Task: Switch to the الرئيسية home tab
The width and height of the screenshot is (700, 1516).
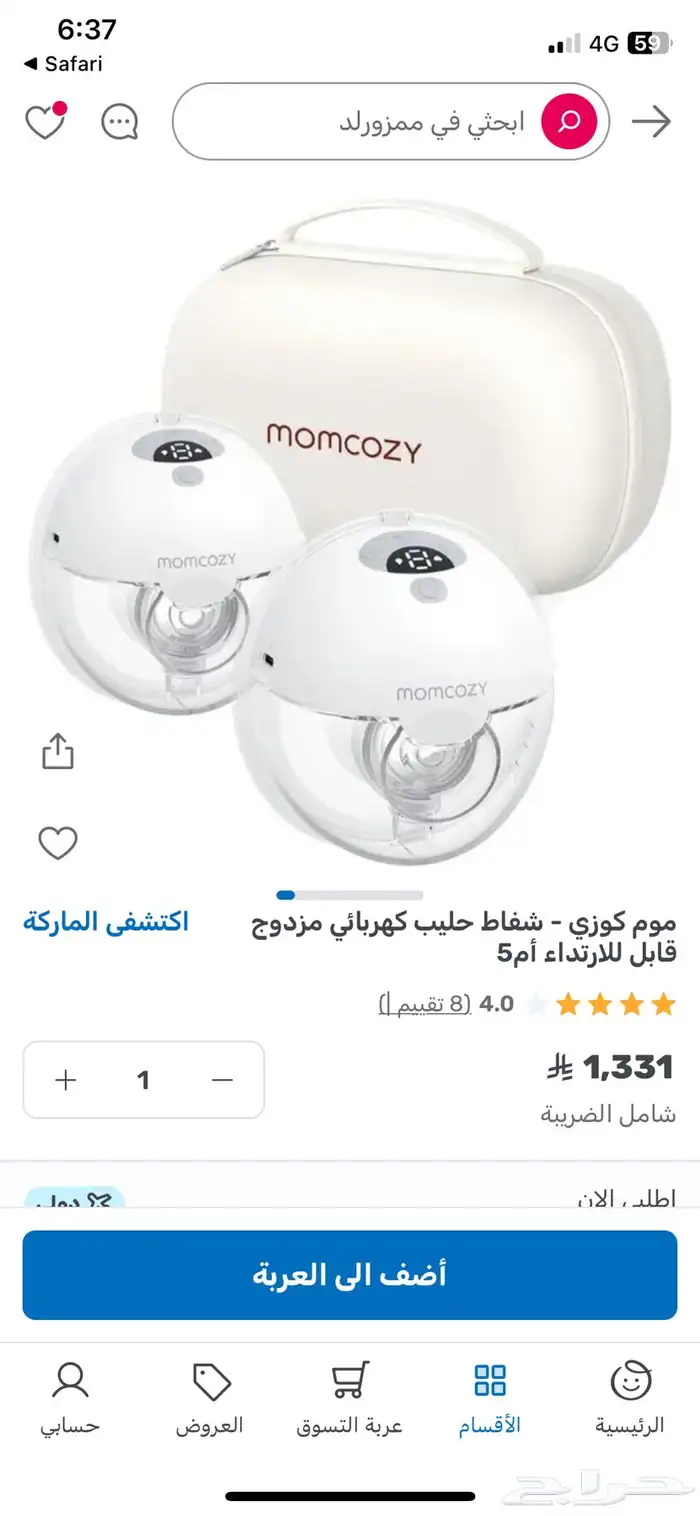Action: tap(629, 1399)
